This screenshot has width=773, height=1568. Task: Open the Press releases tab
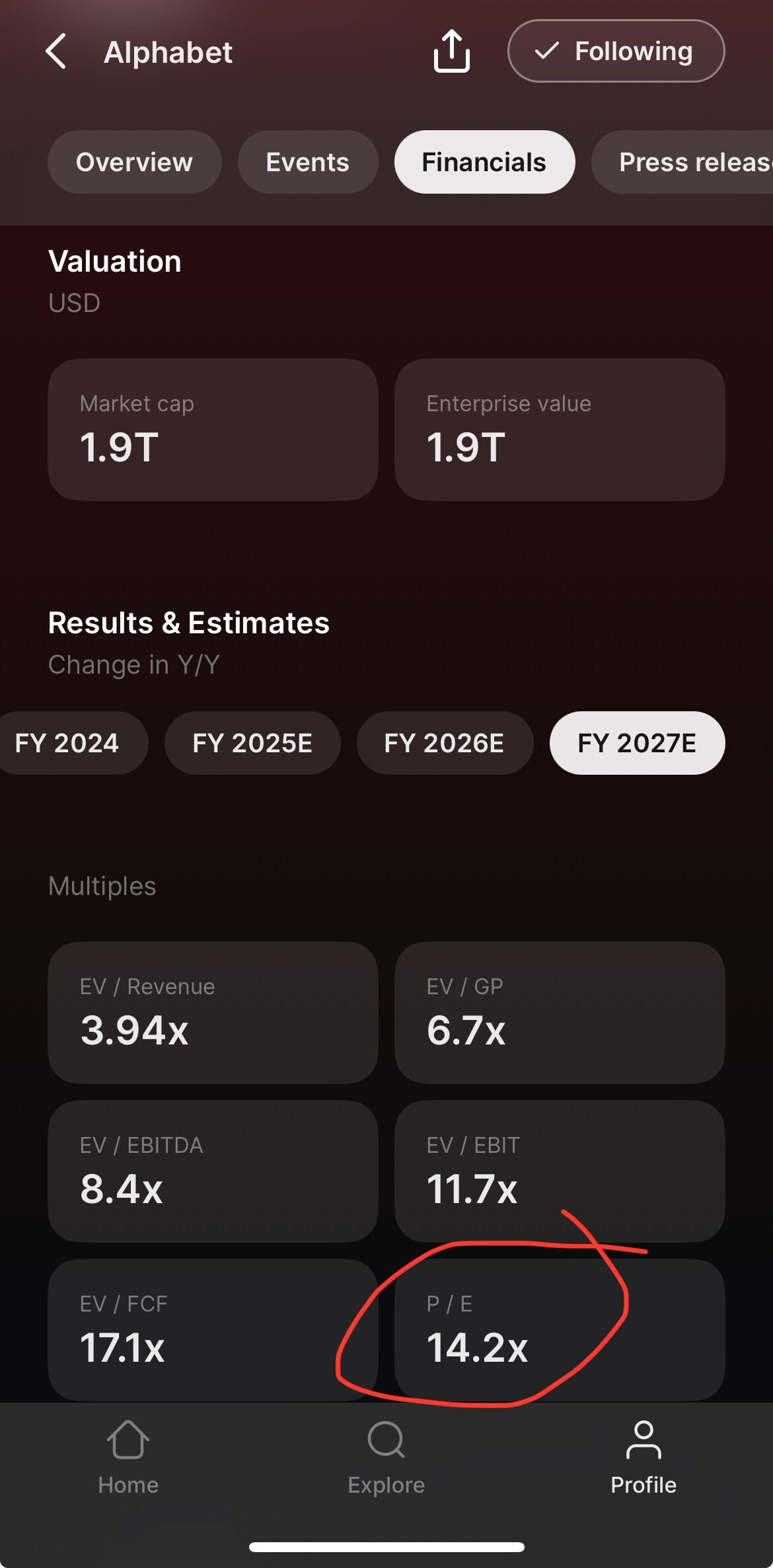pyautogui.click(x=687, y=162)
